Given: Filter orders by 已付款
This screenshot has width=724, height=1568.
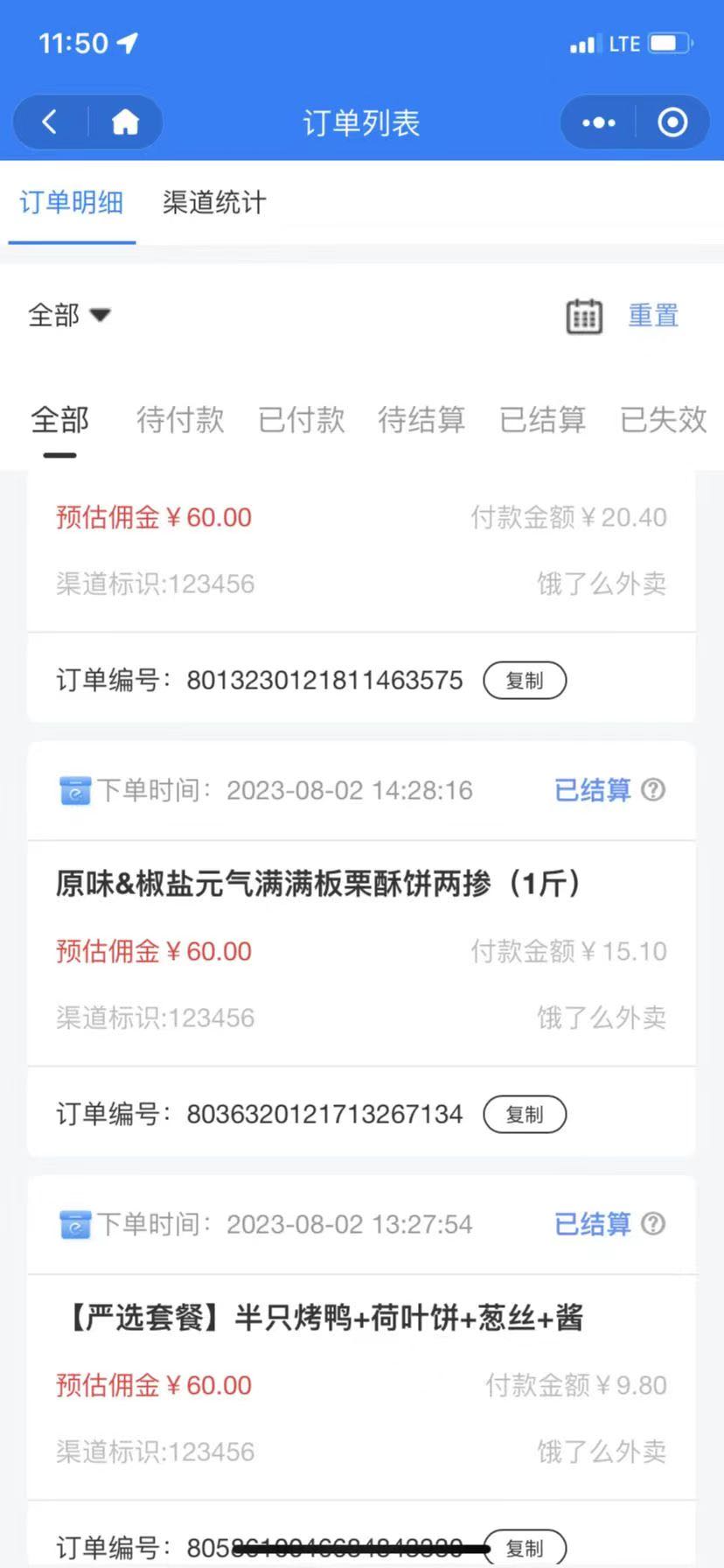Looking at the screenshot, I should (302, 421).
